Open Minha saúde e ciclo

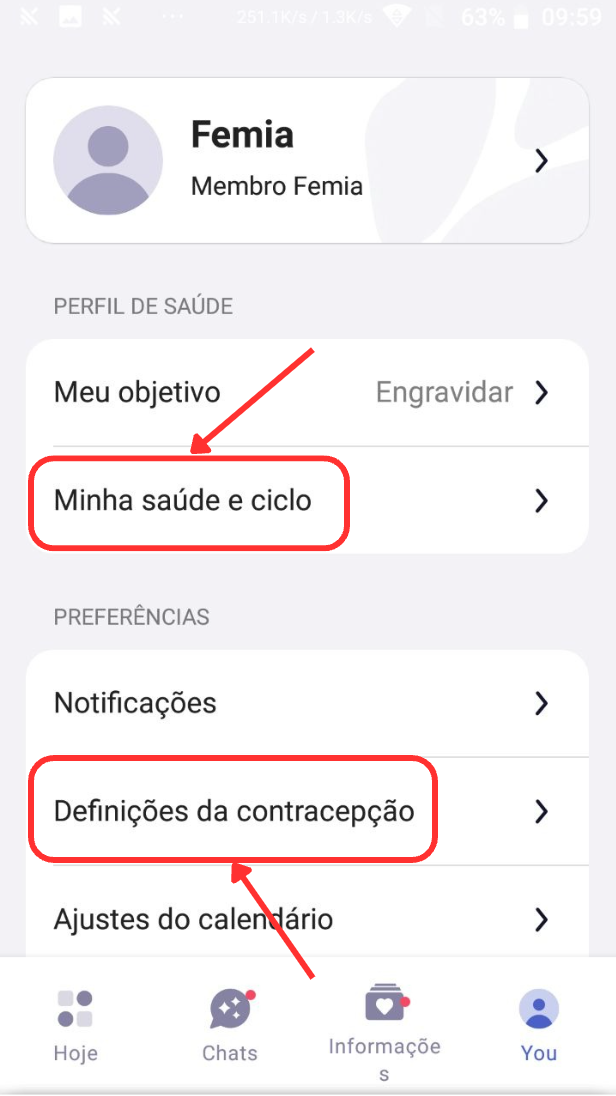[307, 500]
